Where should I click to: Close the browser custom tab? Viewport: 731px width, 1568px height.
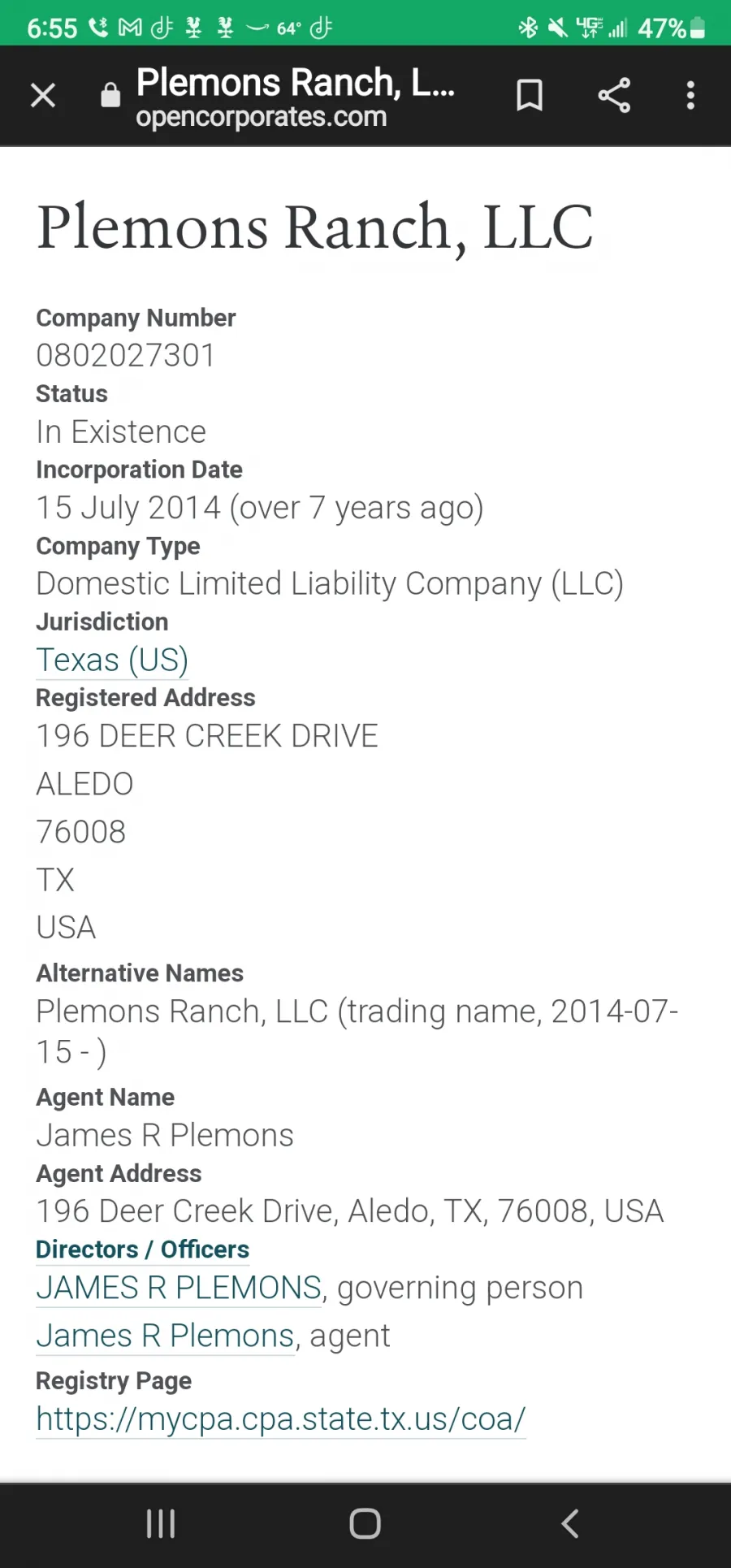(x=43, y=95)
